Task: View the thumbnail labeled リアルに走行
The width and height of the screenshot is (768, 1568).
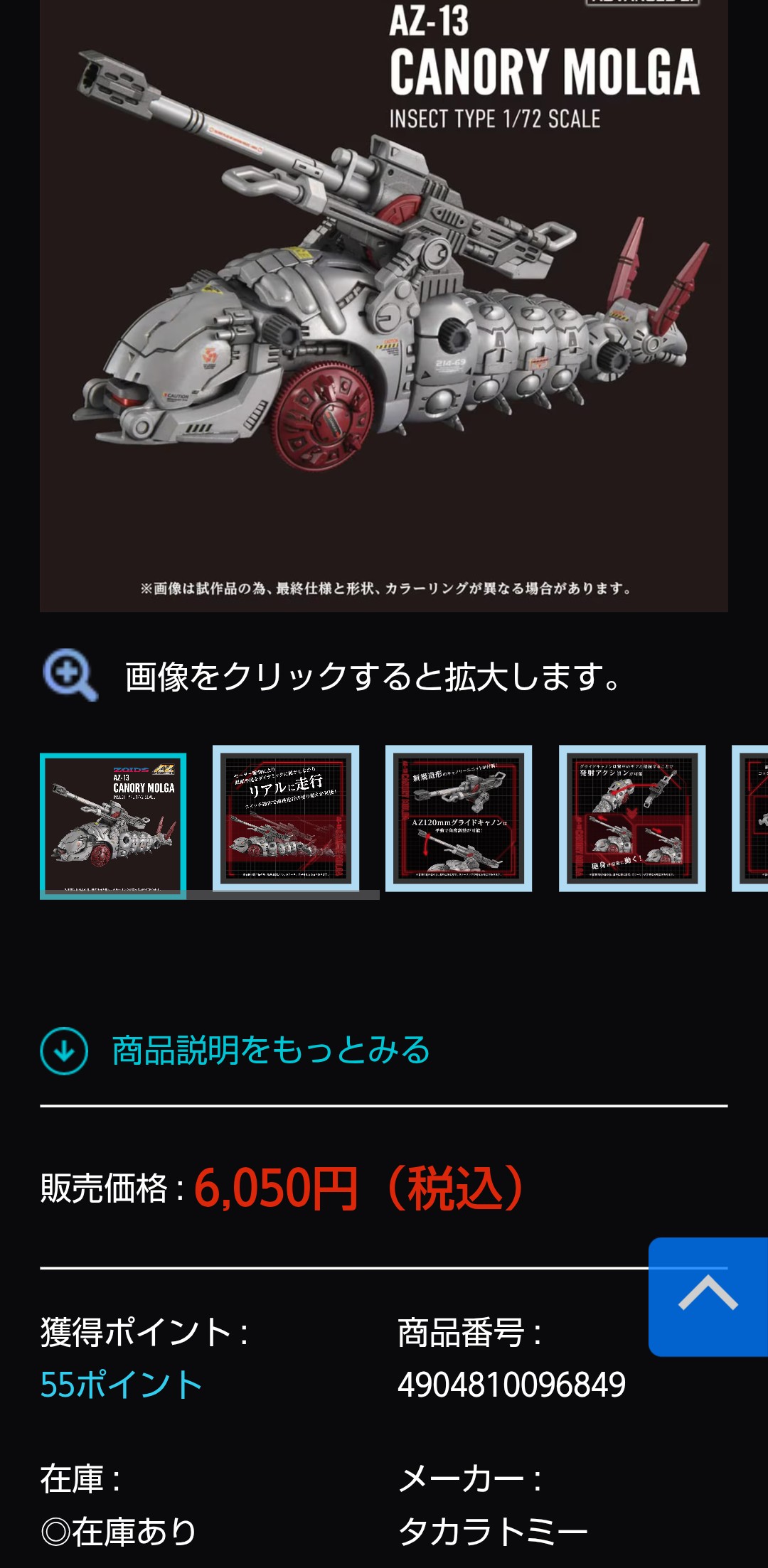Action: (286, 818)
